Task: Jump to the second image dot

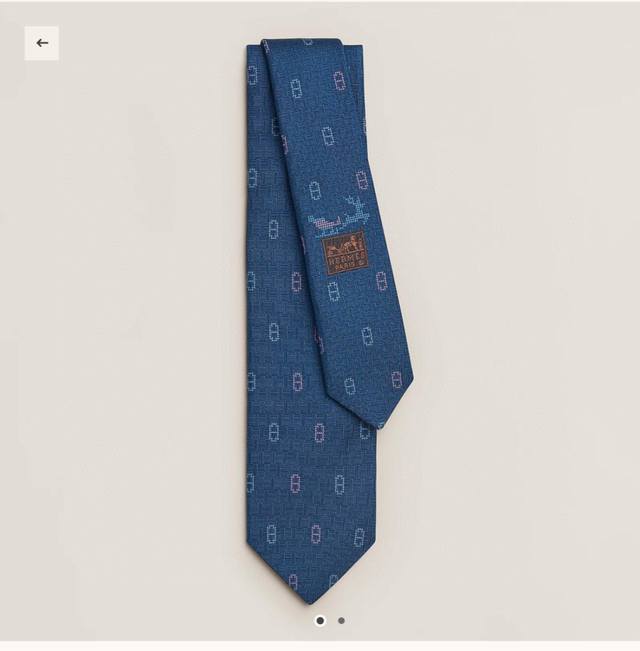Action: pyautogui.click(x=341, y=621)
